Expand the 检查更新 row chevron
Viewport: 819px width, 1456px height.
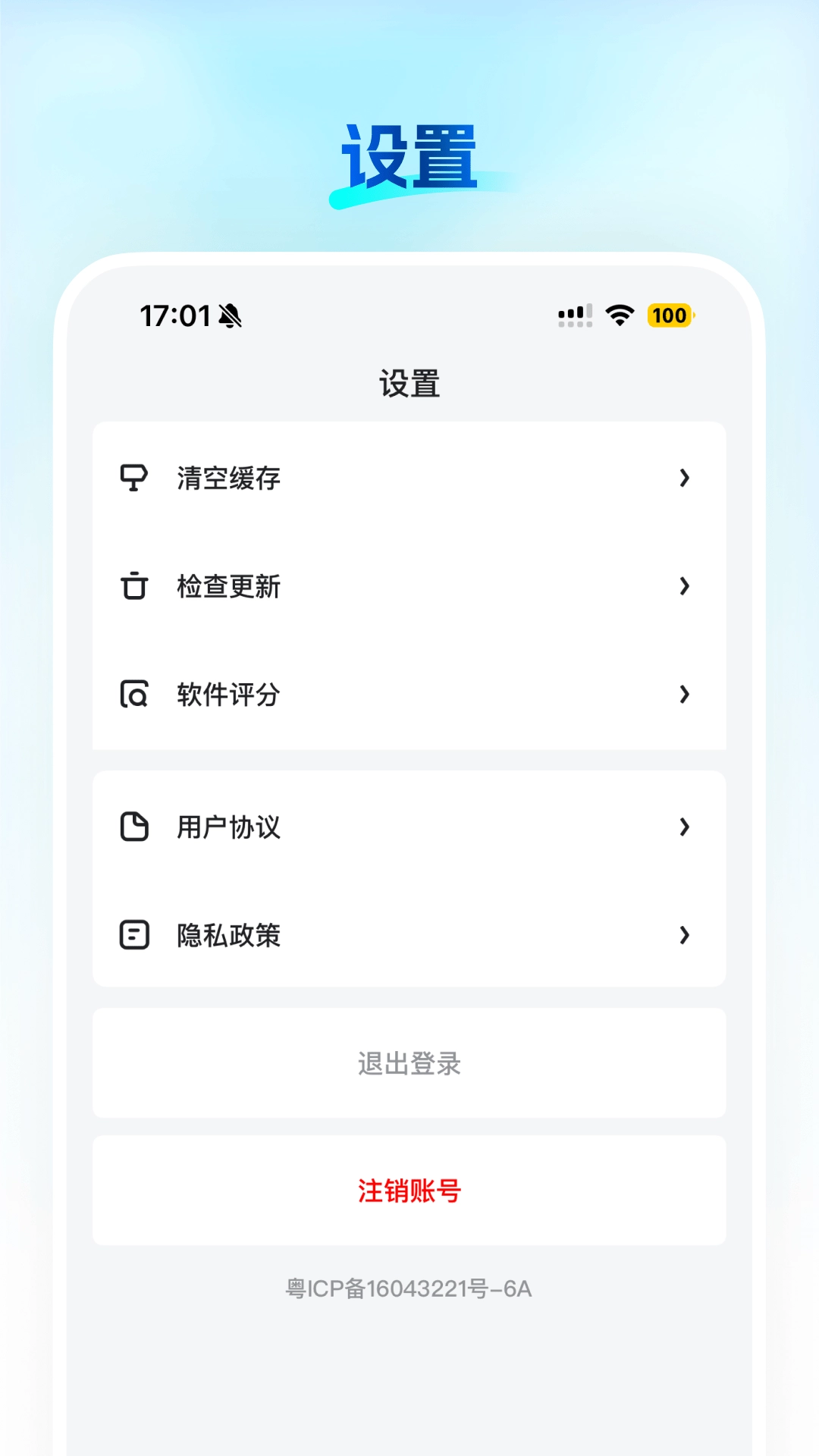[x=685, y=586]
